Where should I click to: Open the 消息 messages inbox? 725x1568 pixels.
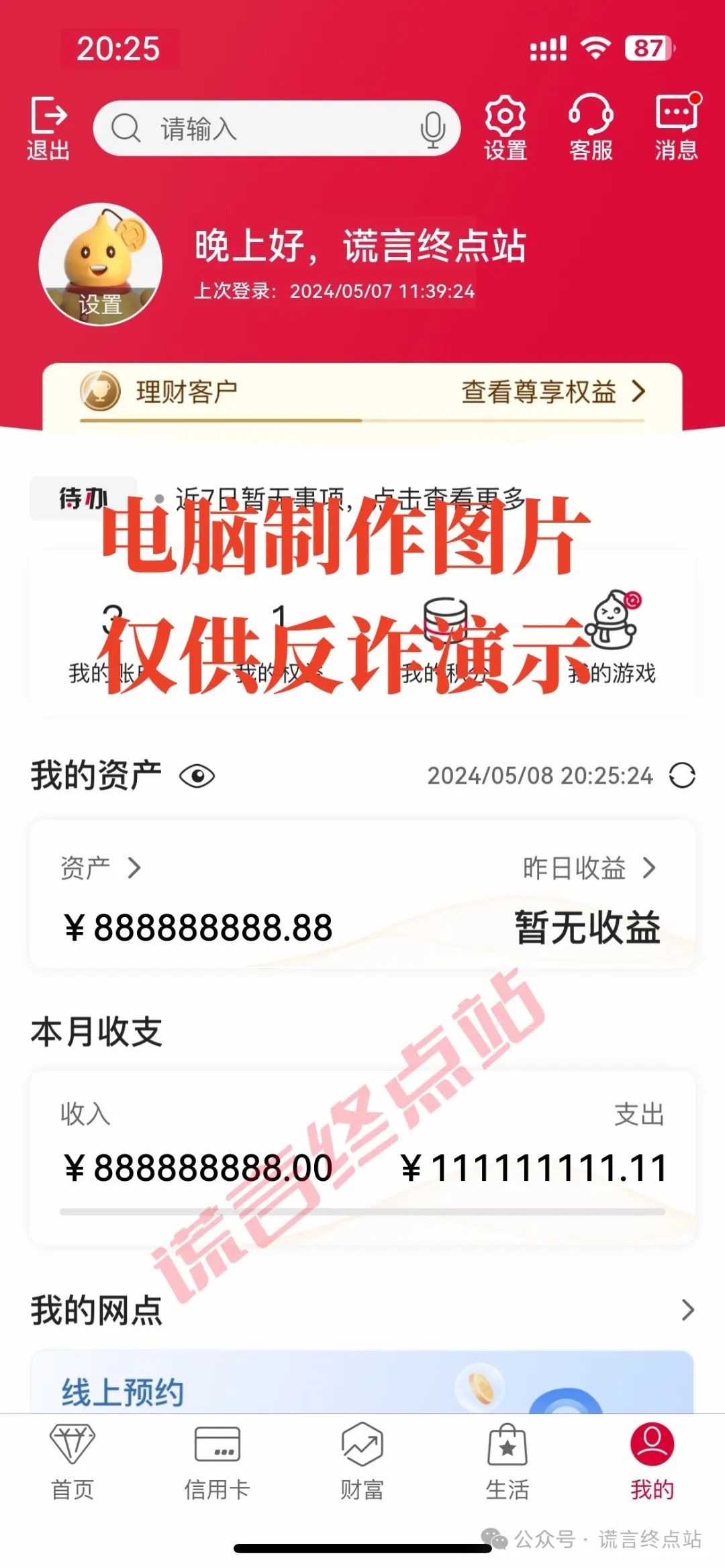[x=676, y=128]
